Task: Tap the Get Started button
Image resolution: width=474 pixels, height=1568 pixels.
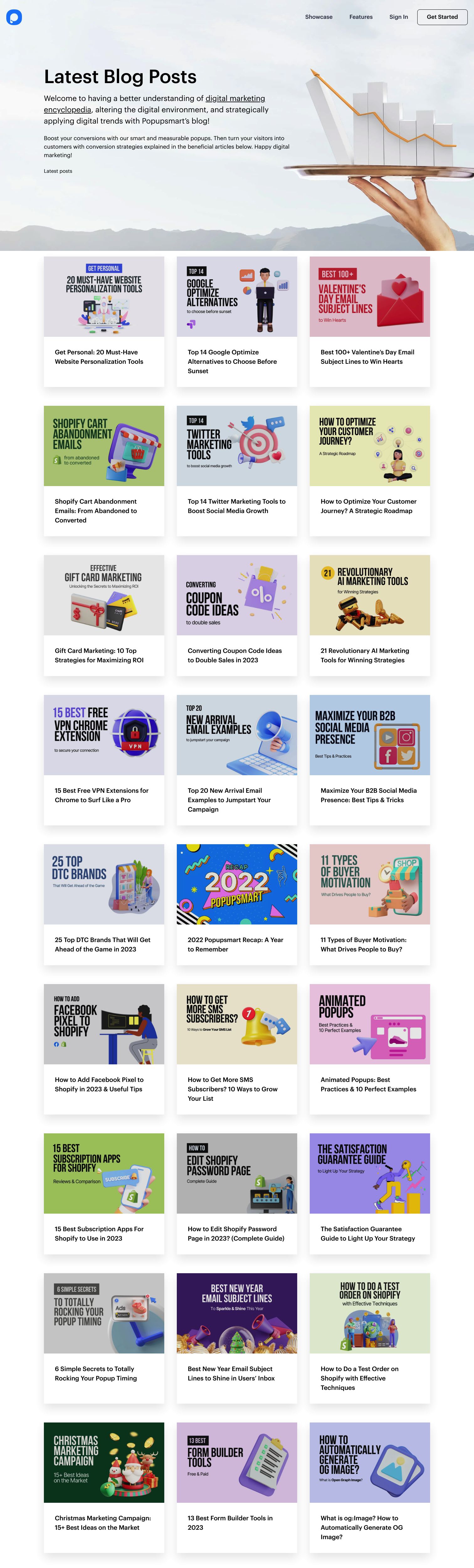Action: [442, 17]
